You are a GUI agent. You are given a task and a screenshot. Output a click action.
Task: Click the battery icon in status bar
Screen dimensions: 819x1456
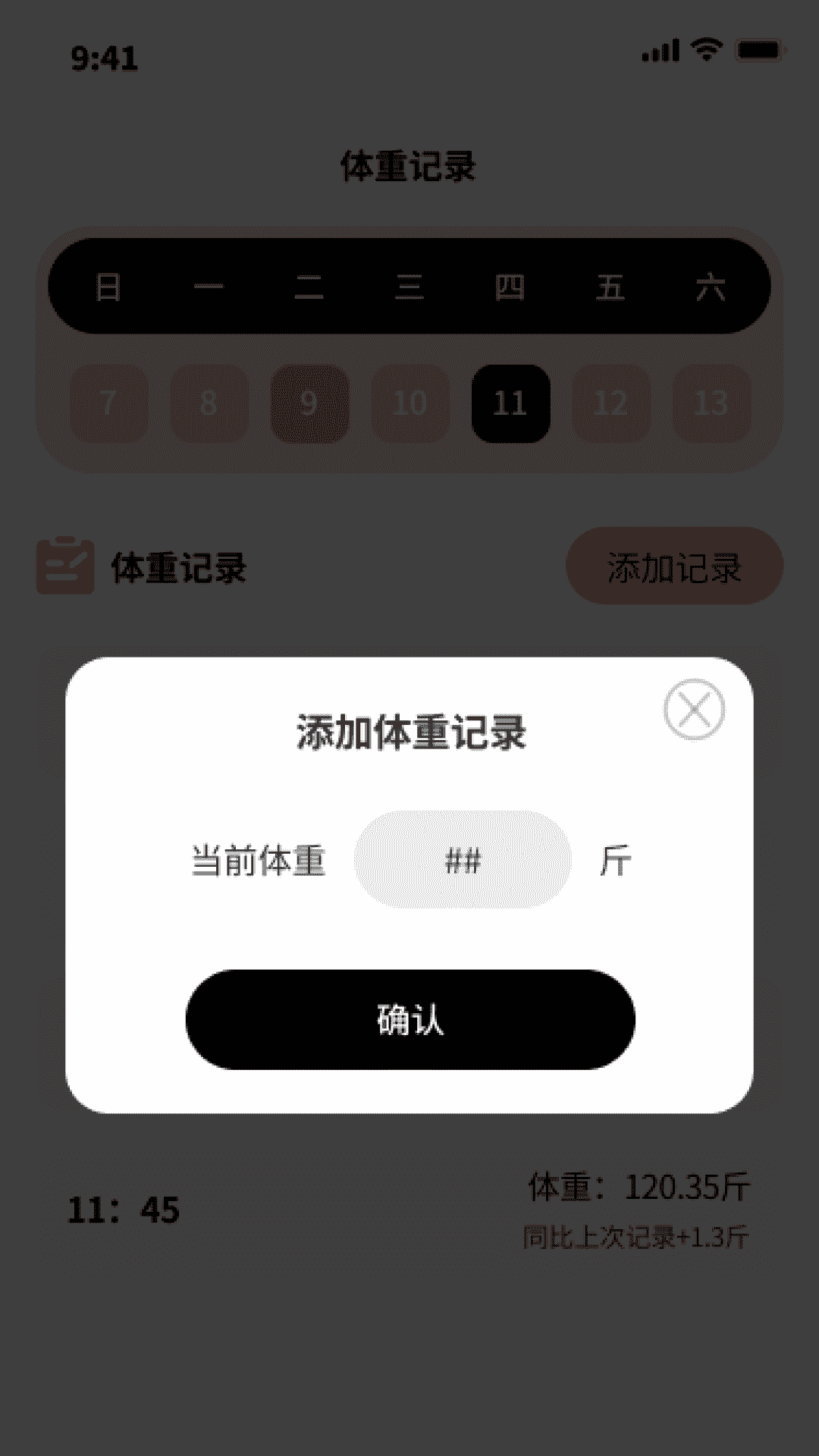[757, 47]
